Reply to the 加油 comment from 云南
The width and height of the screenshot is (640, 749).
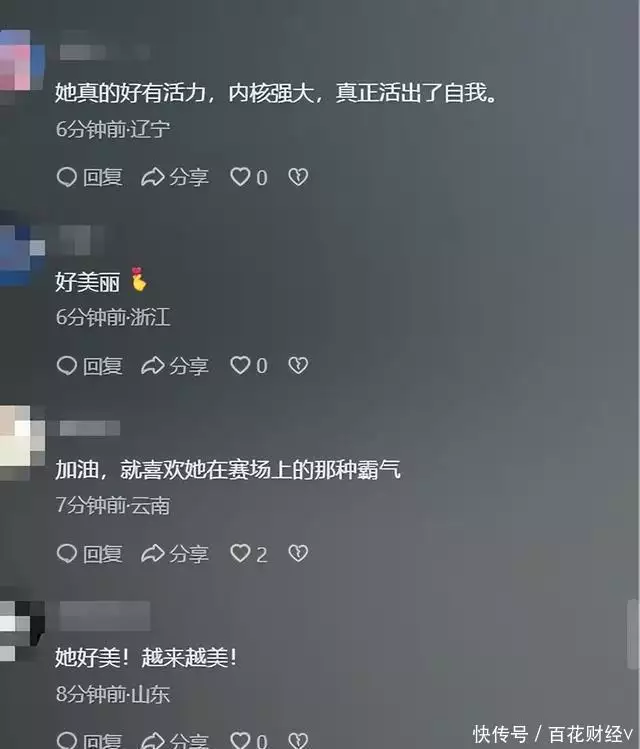[89, 553]
